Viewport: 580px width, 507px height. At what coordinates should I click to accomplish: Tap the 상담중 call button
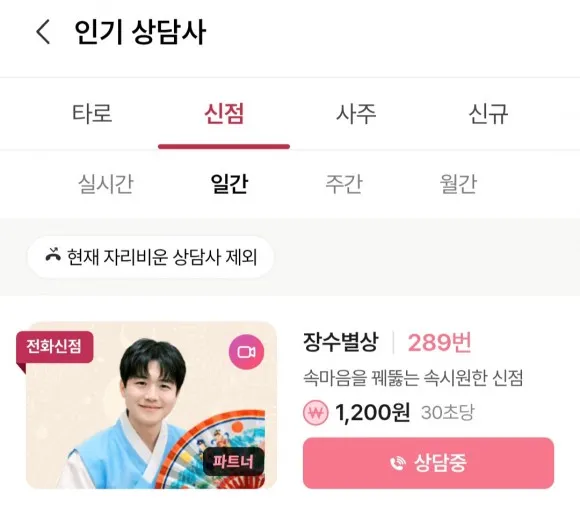(x=428, y=463)
